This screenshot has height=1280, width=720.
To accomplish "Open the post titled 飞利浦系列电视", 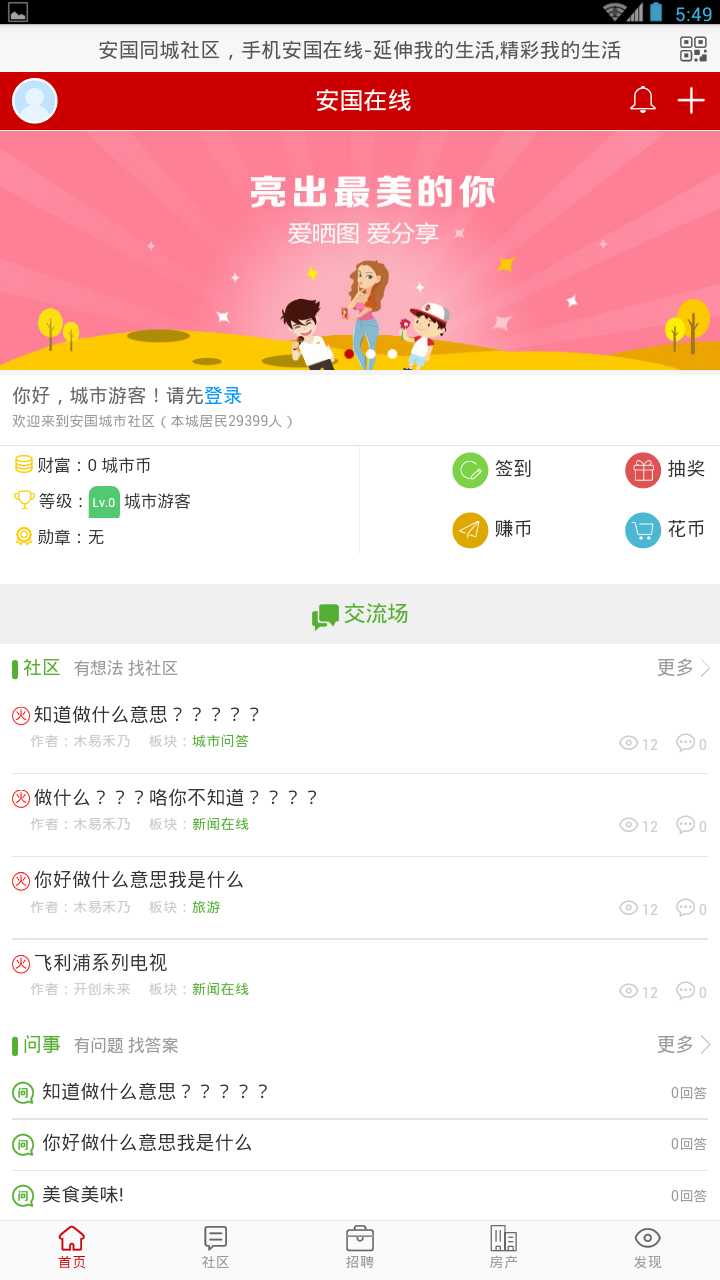I will pos(120,963).
